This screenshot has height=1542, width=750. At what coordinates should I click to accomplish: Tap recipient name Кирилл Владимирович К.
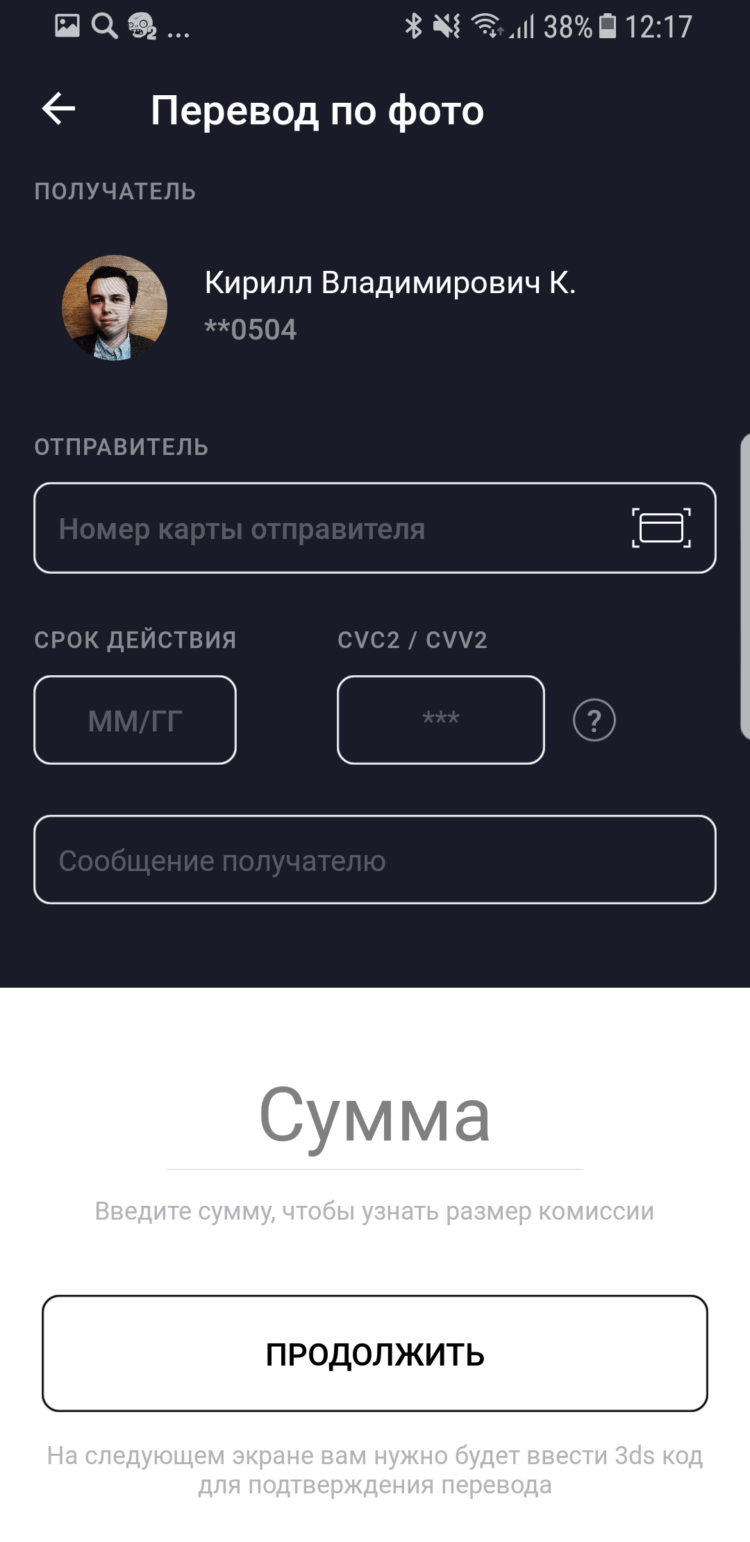click(390, 285)
